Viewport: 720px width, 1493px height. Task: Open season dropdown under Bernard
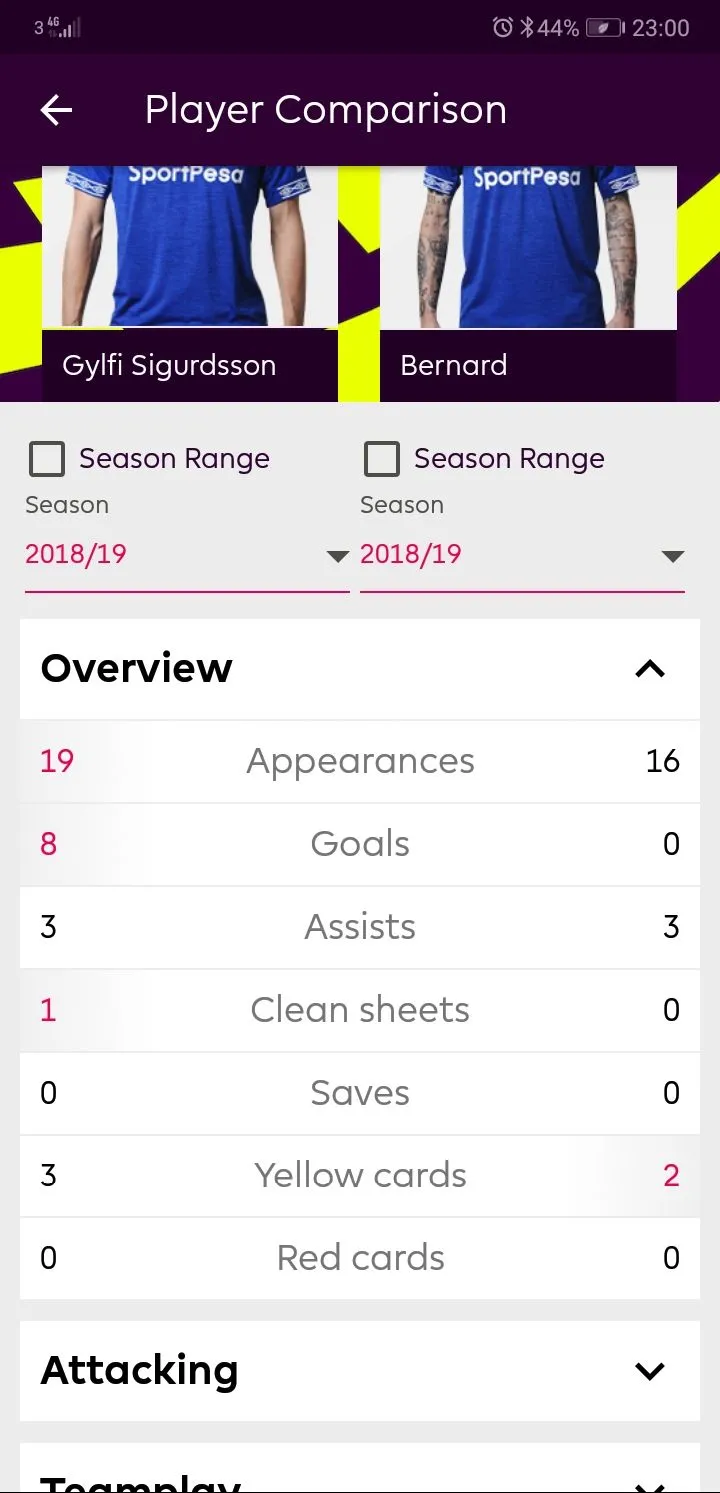pos(522,555)
